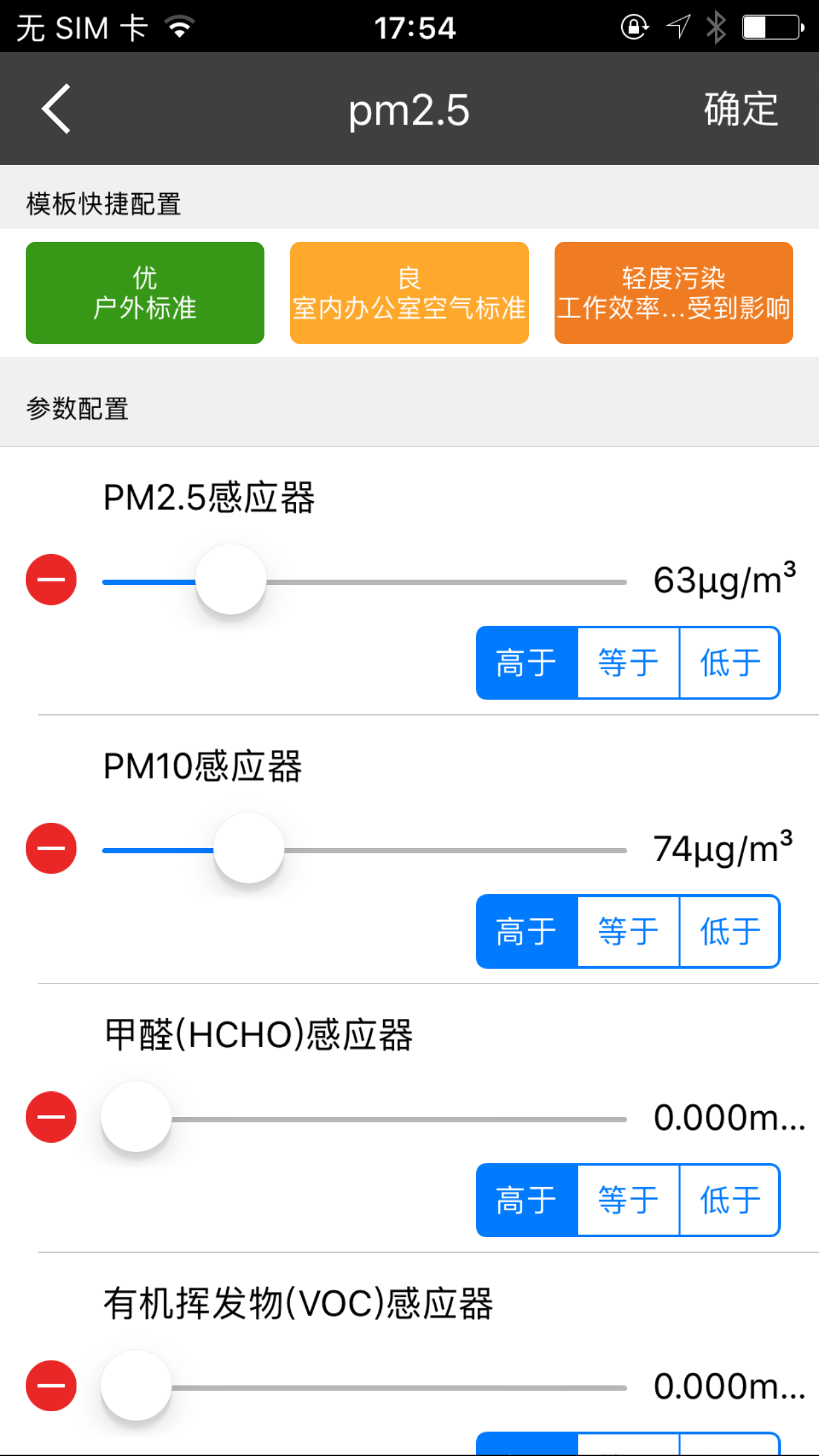The image size is (819, 1456).
Task: Tap the PM10感应器 slider track
Action: coord(365,850)
